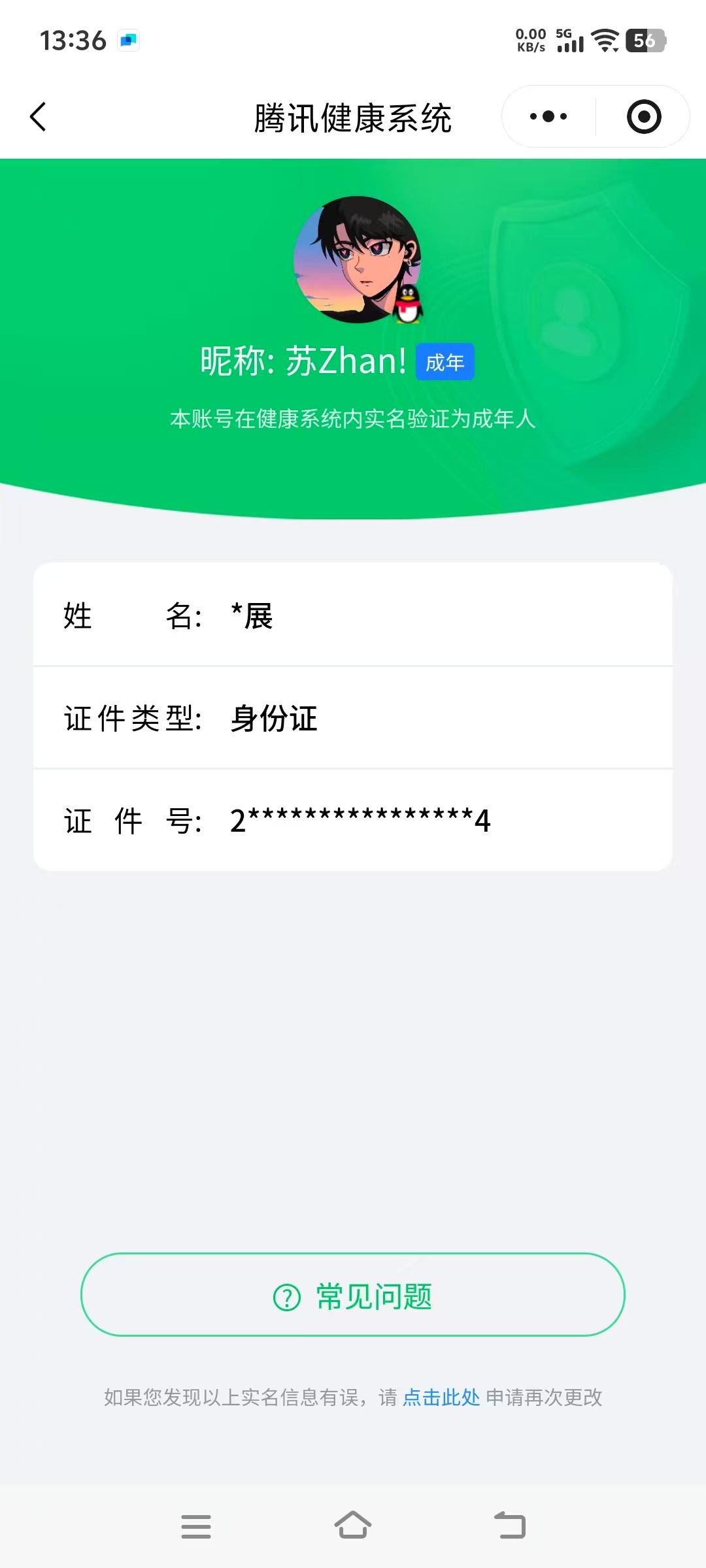This screenshot has height=1568, width=706.
Task: Tap the 成年 adult verification badge
Action: pyautogui.click(x=445, y=361)
